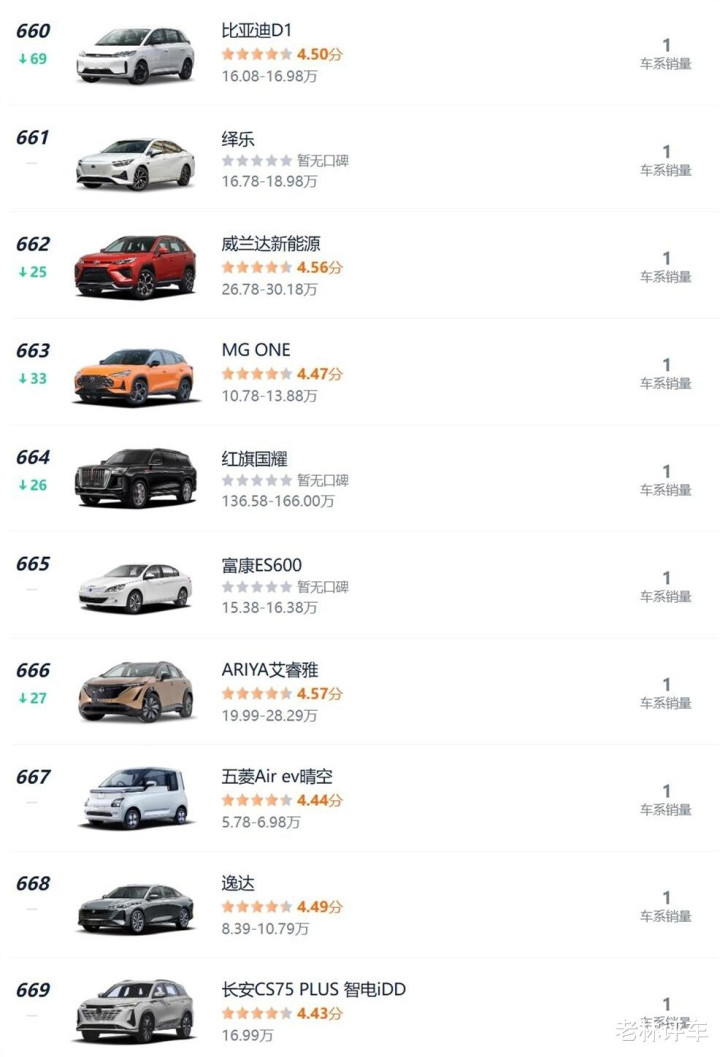Select the 威兰达新能源 row
This screenshot has height=1057, width=720.
pos(271,245)
